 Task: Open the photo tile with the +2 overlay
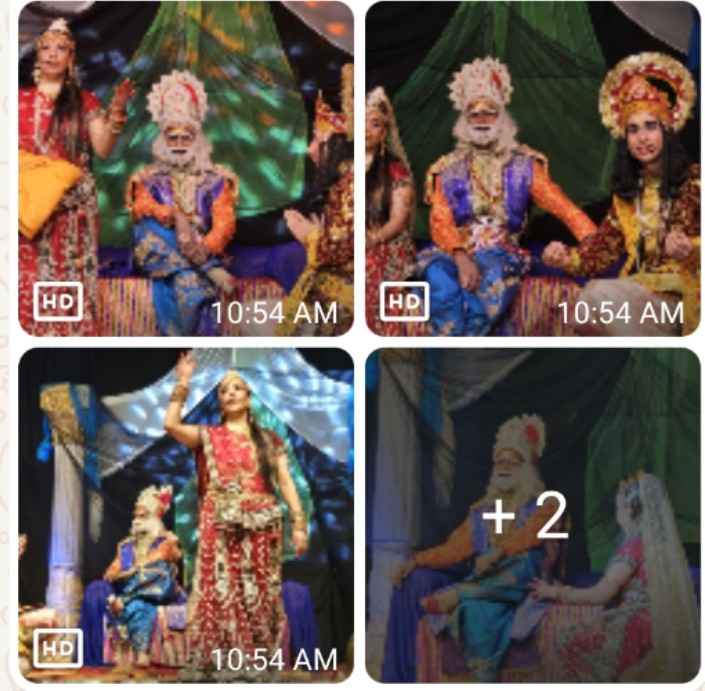[531, 516]
